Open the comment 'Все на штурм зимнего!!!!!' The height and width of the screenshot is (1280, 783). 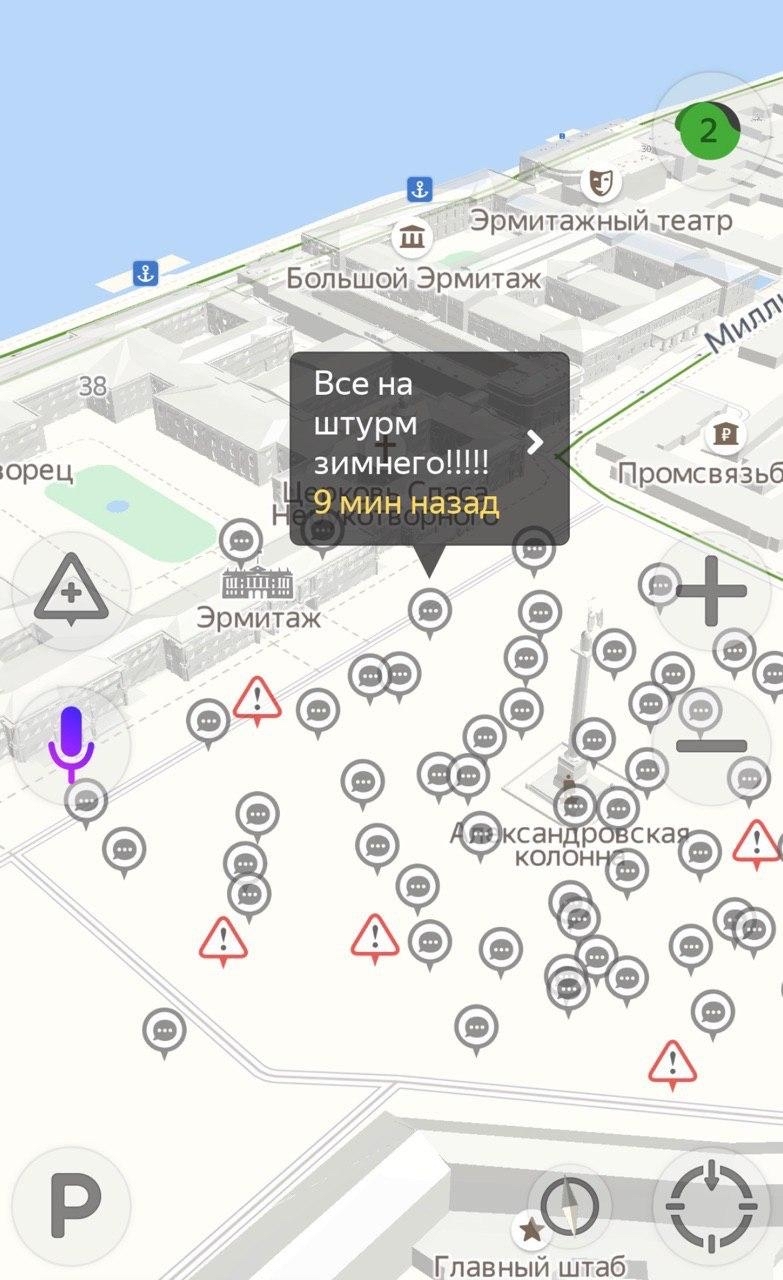click(x=430, y=446)
